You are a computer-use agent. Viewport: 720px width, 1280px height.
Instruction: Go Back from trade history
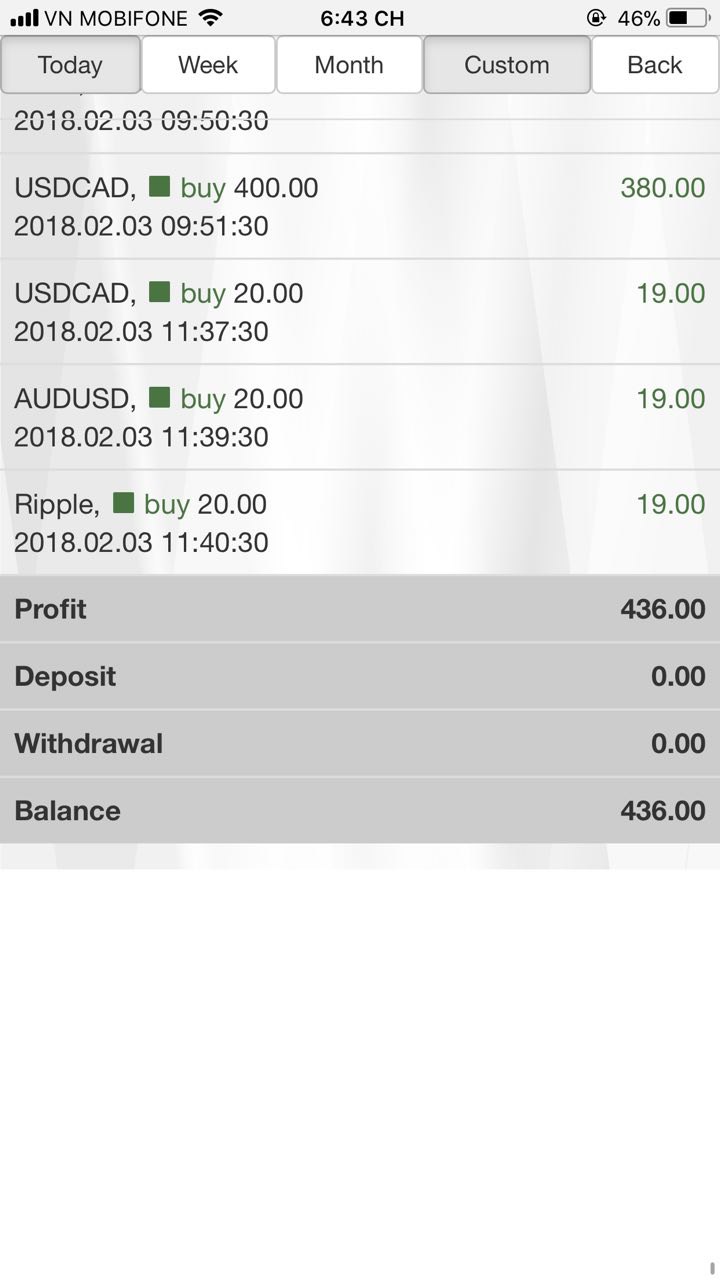655,65
